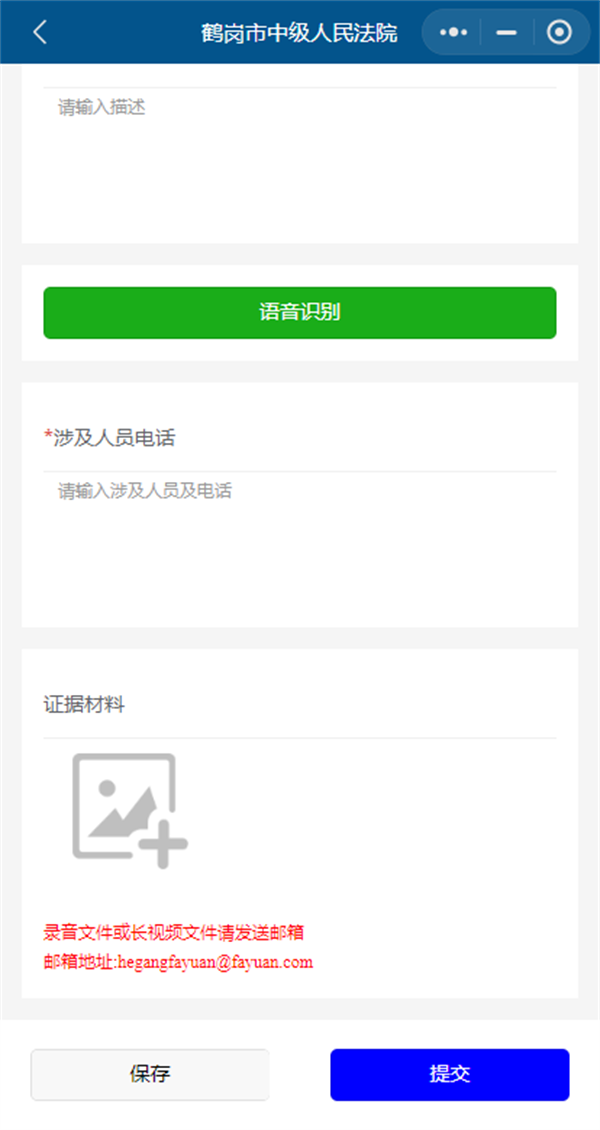
Task: Open the mini program more options menu
Action: [453, 33]
